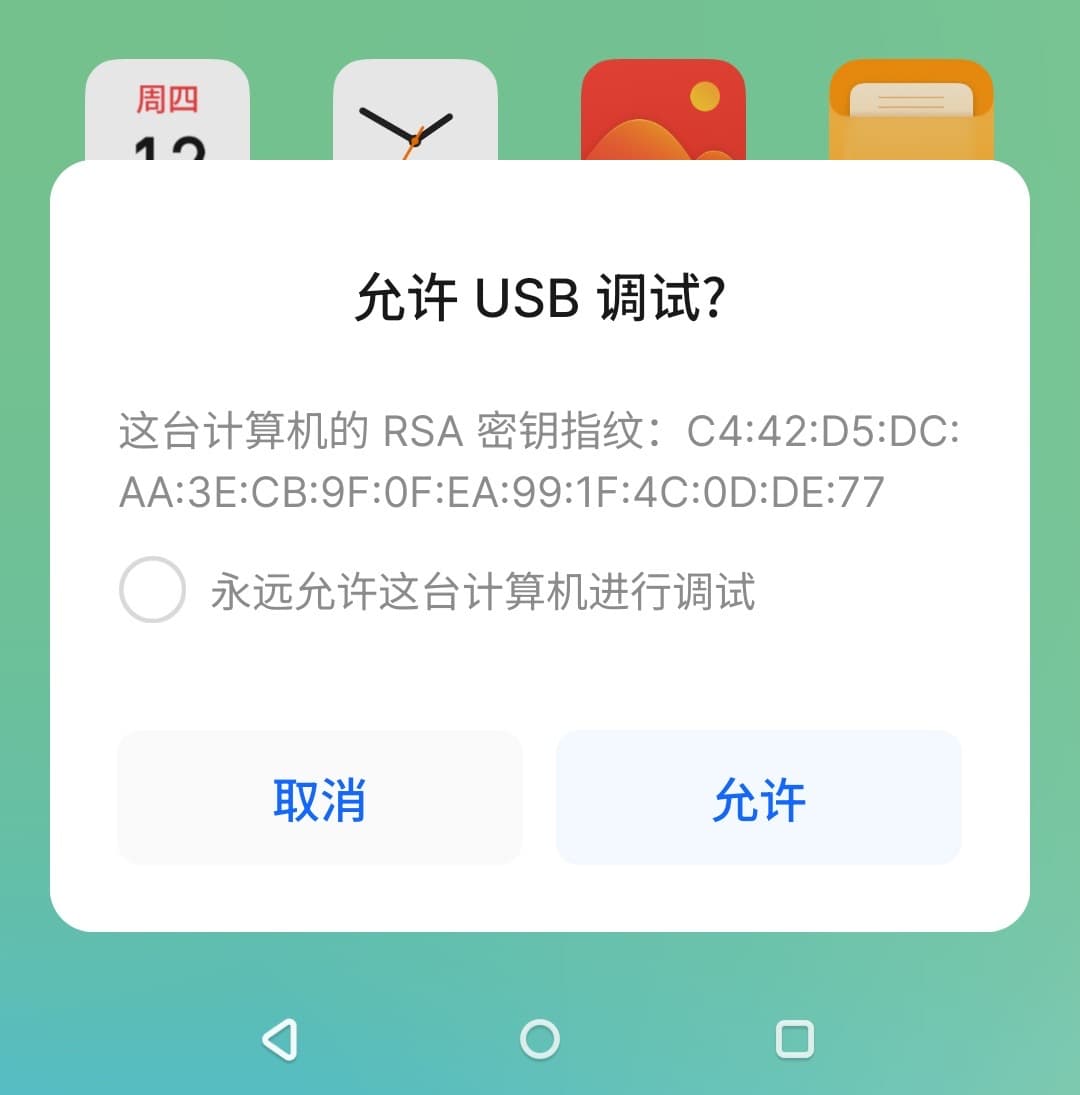Launch the Clock app

tap(415, 115)
